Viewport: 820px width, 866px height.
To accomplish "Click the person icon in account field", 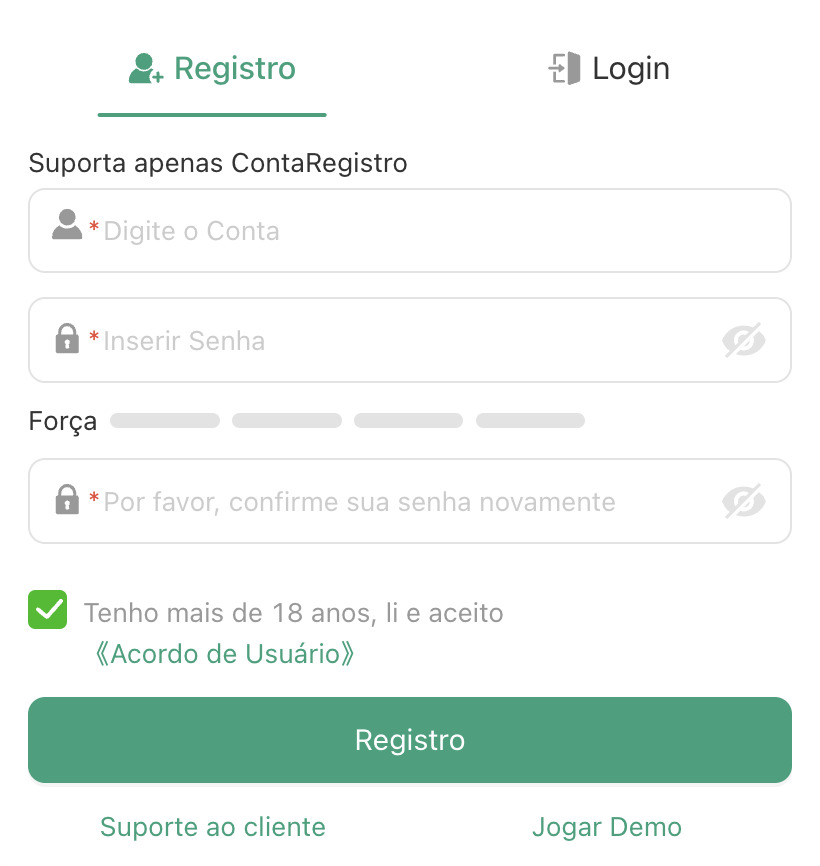I will coord(66,226).
